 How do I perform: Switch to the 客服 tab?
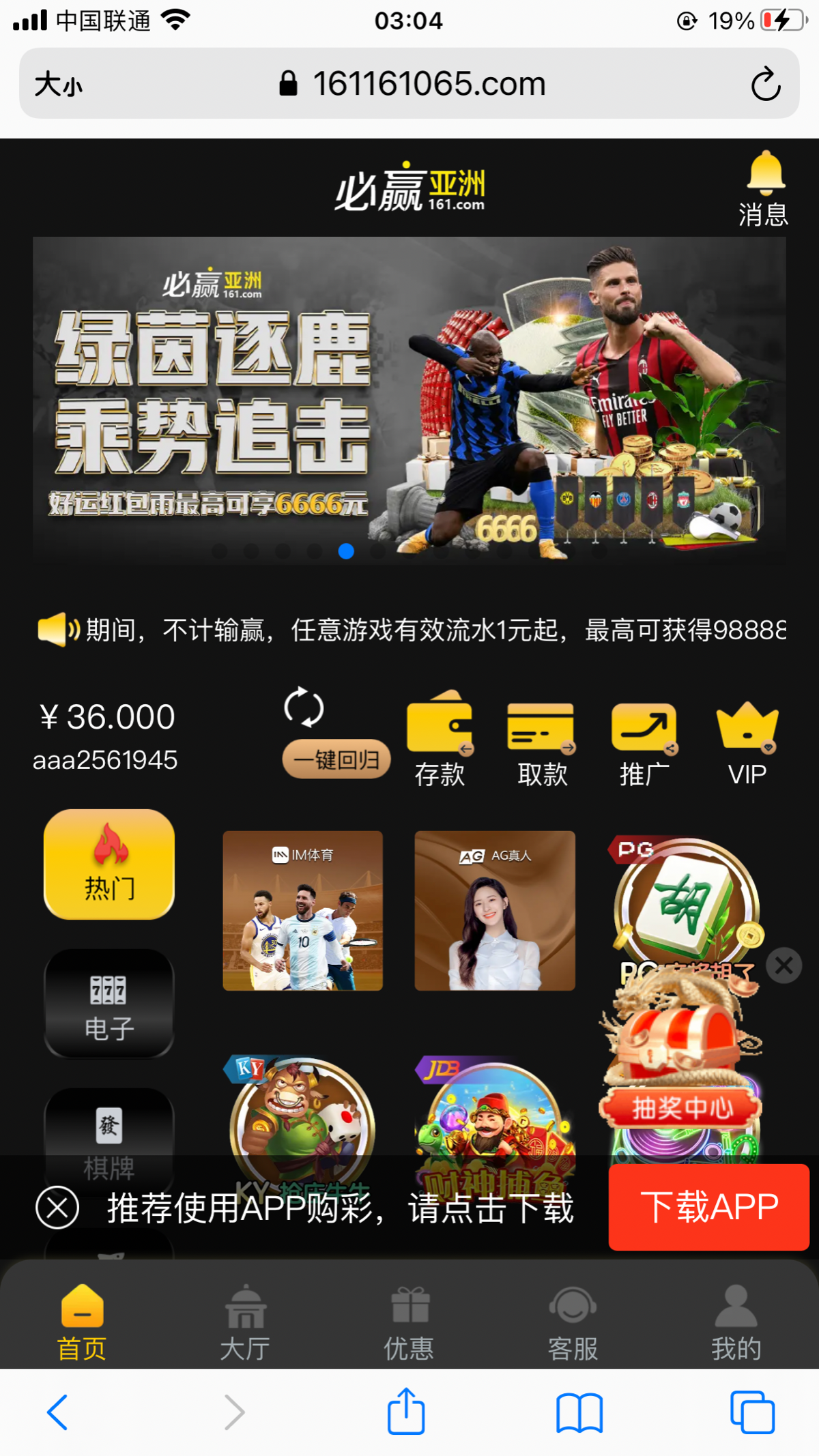click(573, 1322)
